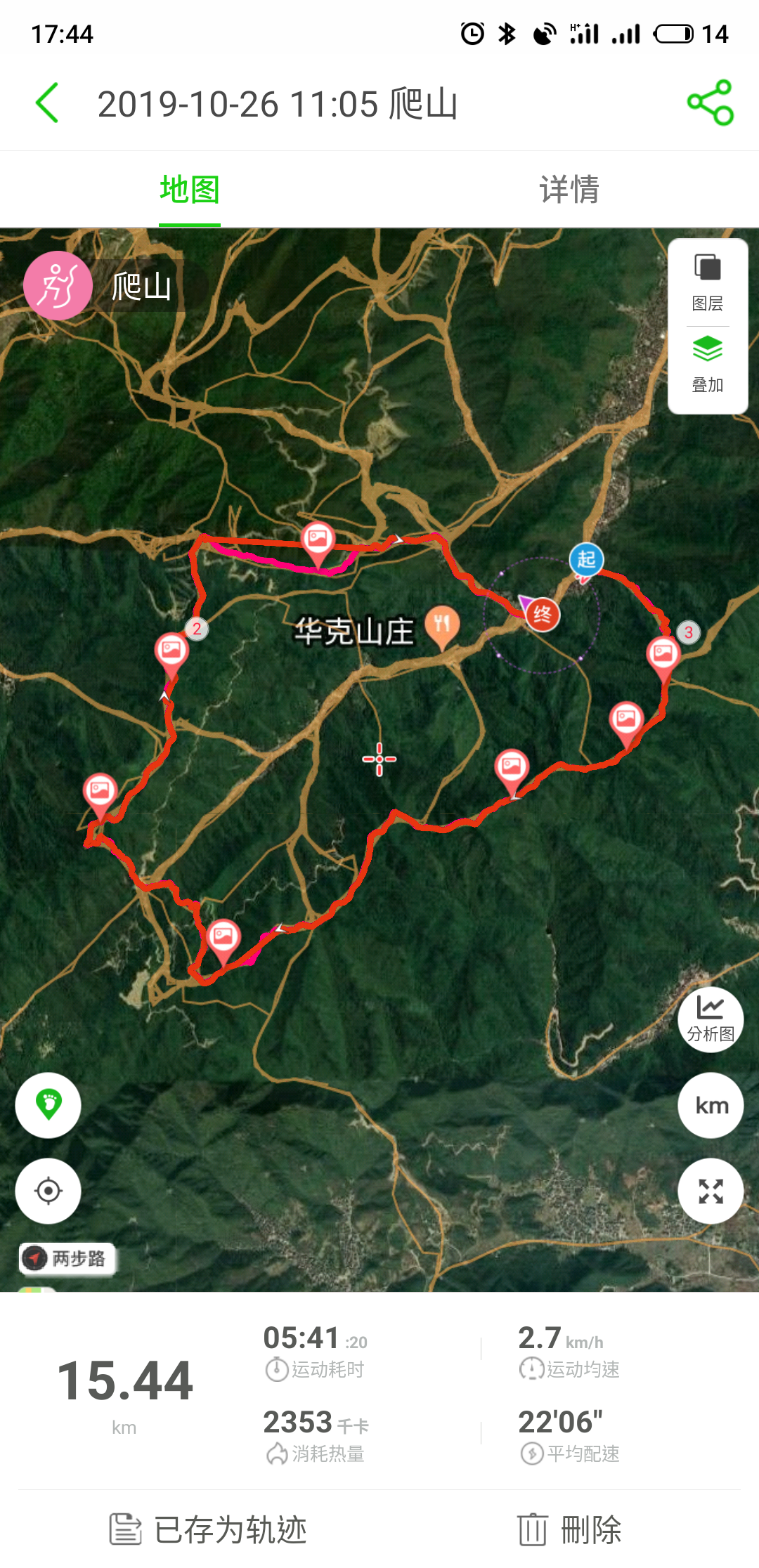Tap the 起 start point marker
759x1568 pixels.
[587, 560]
